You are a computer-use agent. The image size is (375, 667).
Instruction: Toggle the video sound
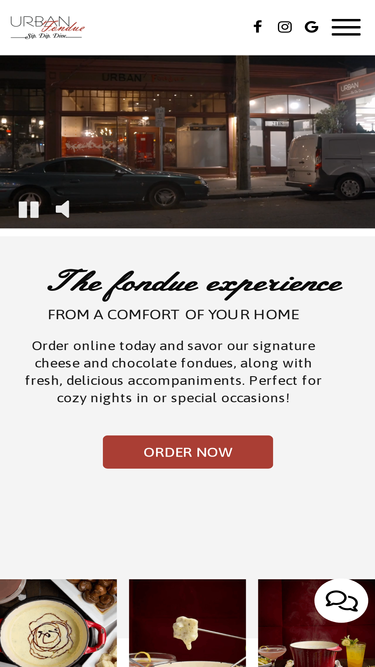point(62,209)
